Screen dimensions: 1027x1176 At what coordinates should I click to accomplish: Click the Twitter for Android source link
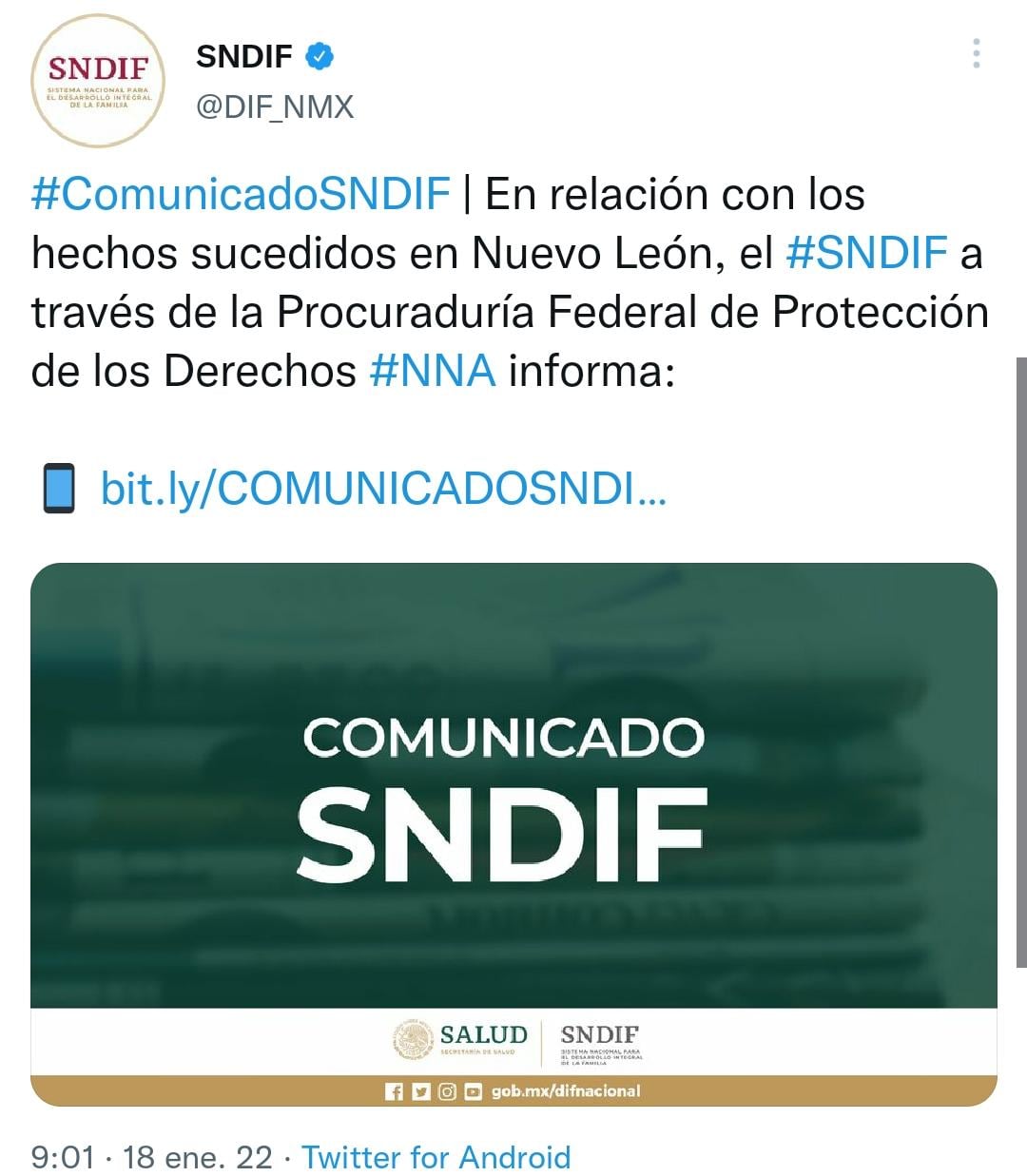(x=436, y=1157)
